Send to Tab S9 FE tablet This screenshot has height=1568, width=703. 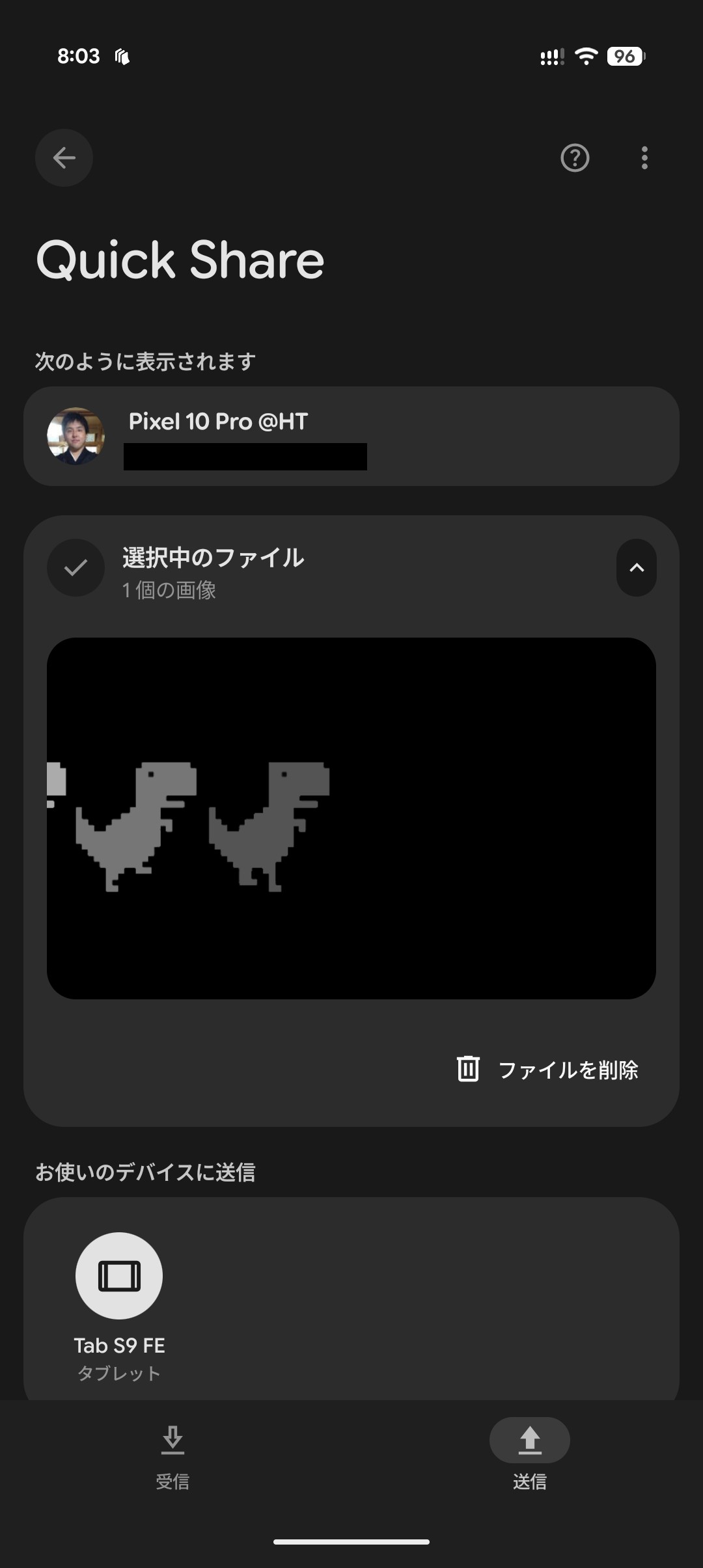(x=119, y=1277)
